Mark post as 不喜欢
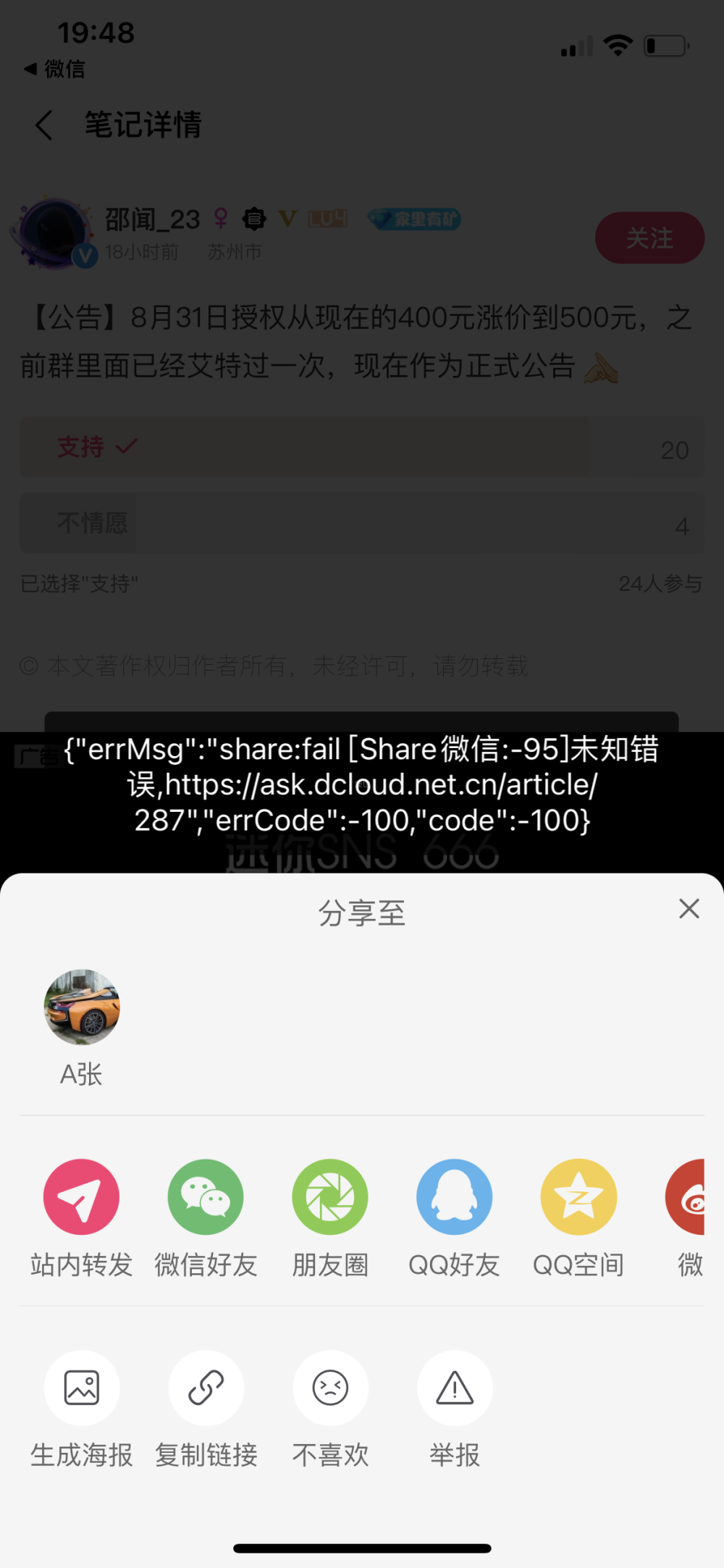This screenshot has width=724, height=1568. (330, 1388)
